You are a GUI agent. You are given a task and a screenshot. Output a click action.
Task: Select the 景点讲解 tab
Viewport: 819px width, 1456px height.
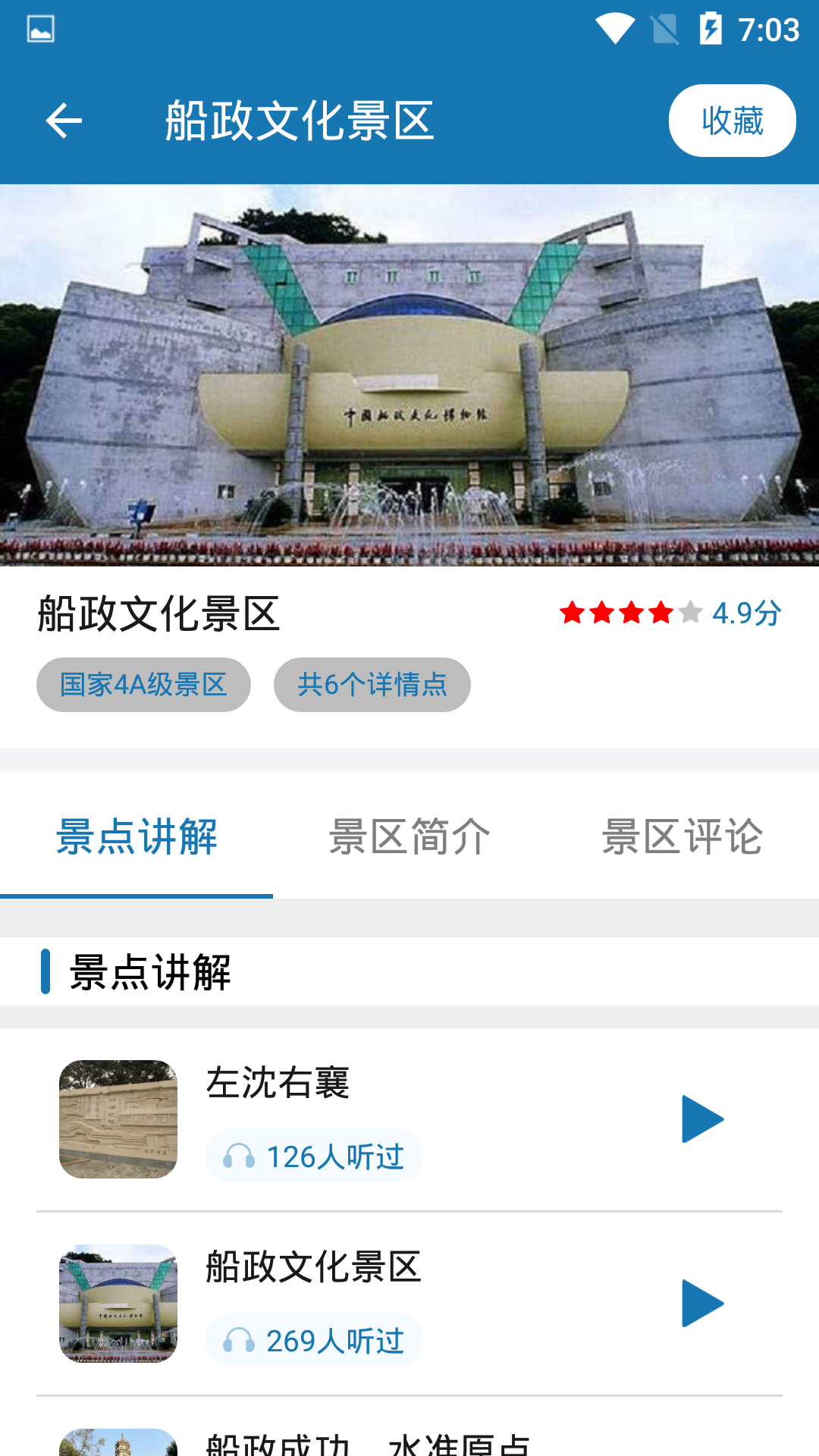coord(136,837)
